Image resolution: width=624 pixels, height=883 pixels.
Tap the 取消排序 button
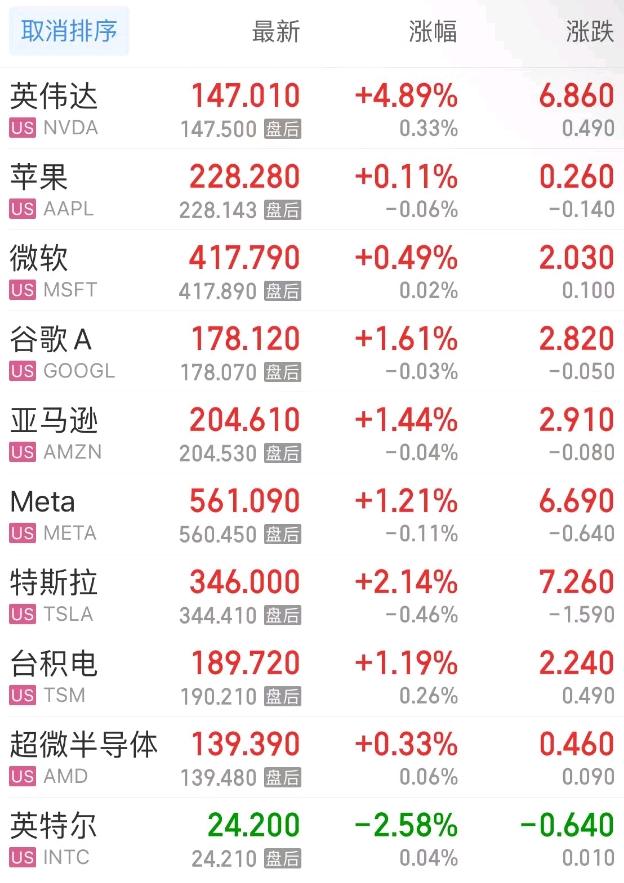(x=69, y=31)
